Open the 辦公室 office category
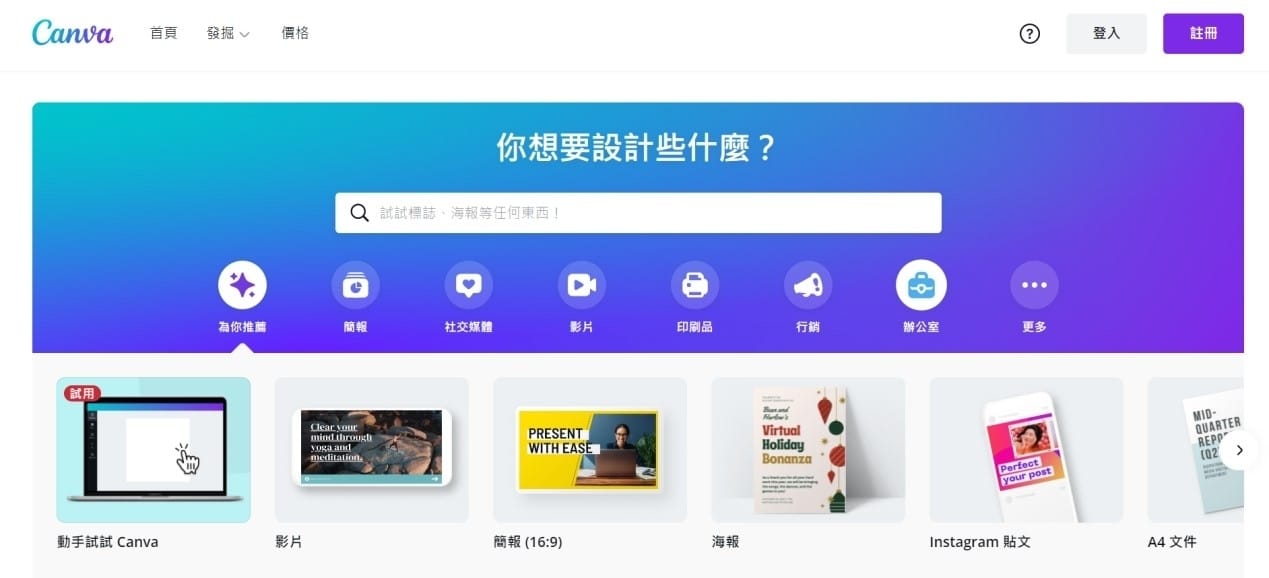1269x578 pixels. tap(921, 286)
